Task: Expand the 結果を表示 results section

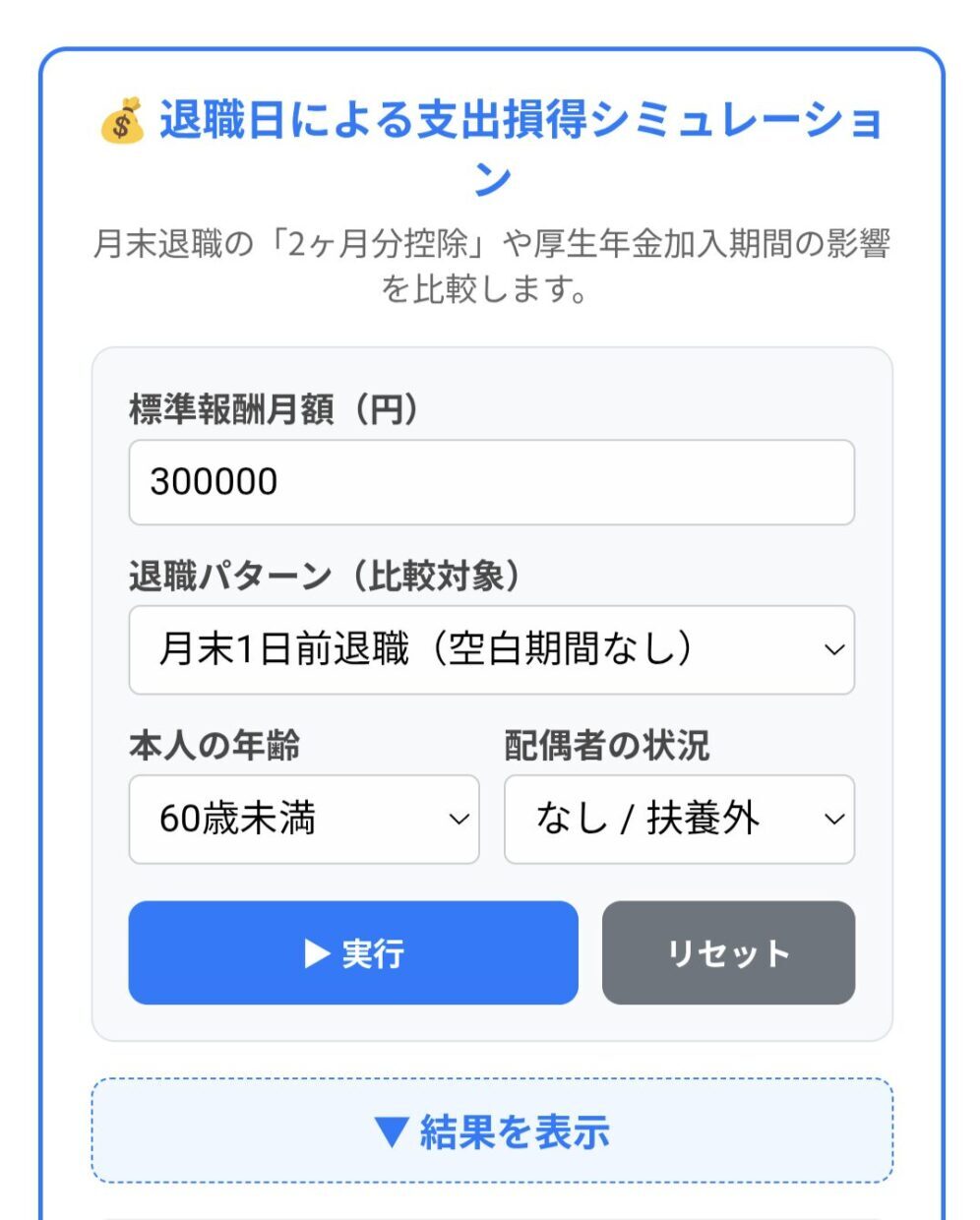Action: point(489,1132)
